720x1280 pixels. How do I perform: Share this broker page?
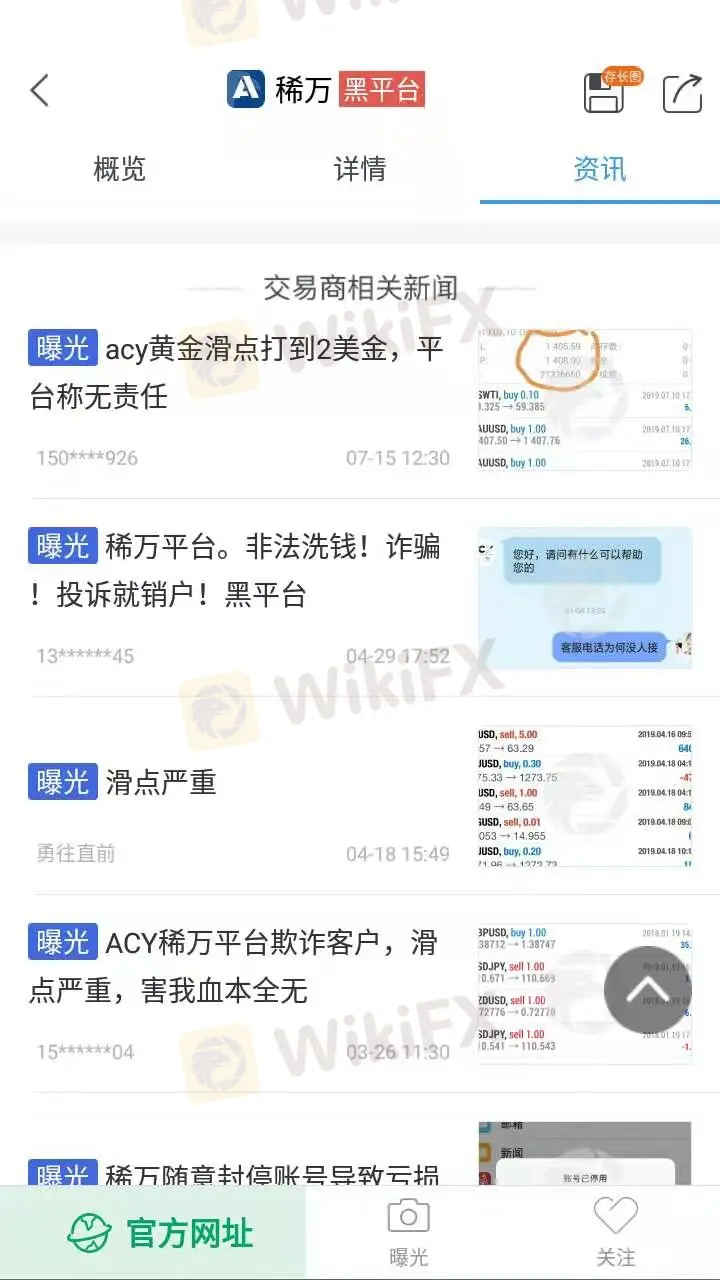pyautogui.click(x=682, y=93)
